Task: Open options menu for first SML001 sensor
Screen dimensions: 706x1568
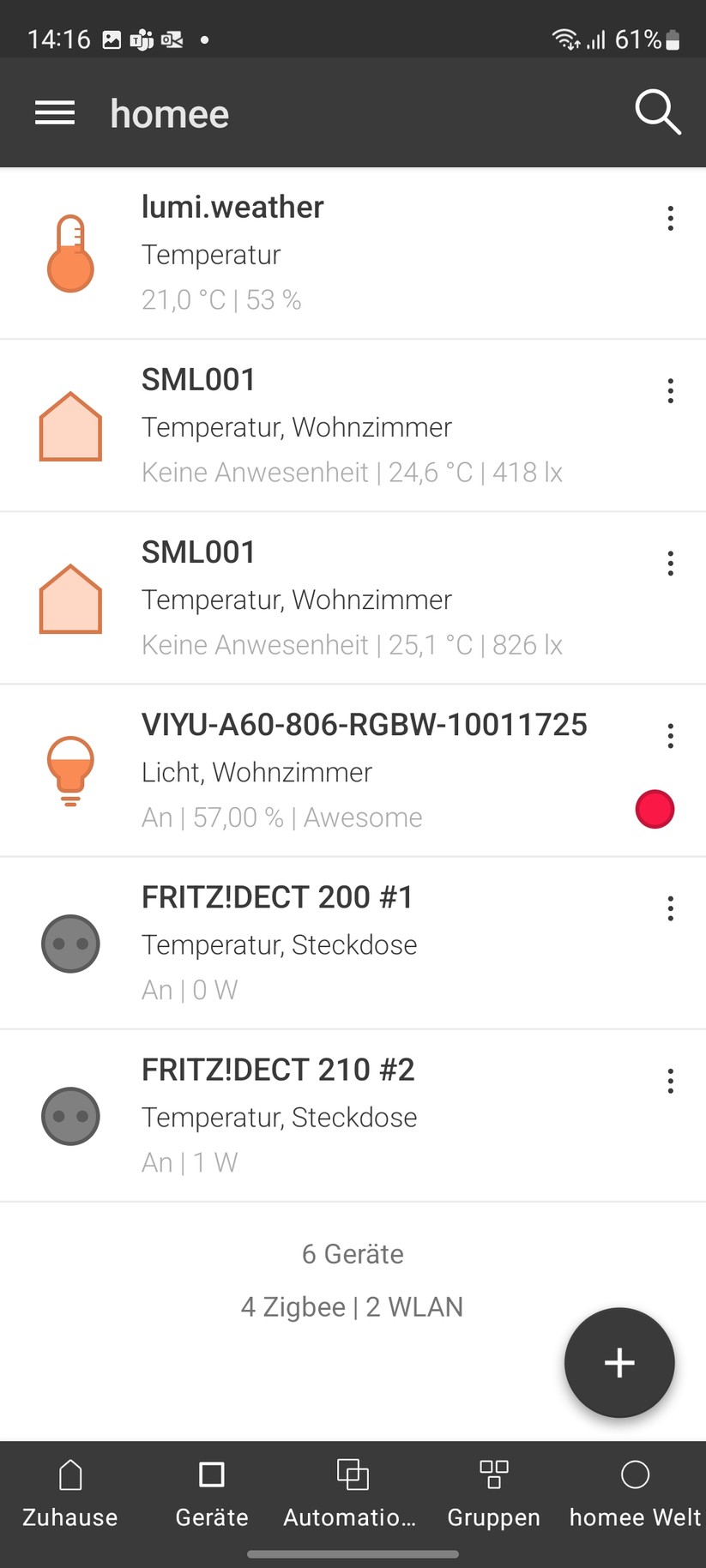Action: pyautogui.click(x=670, y=391)
